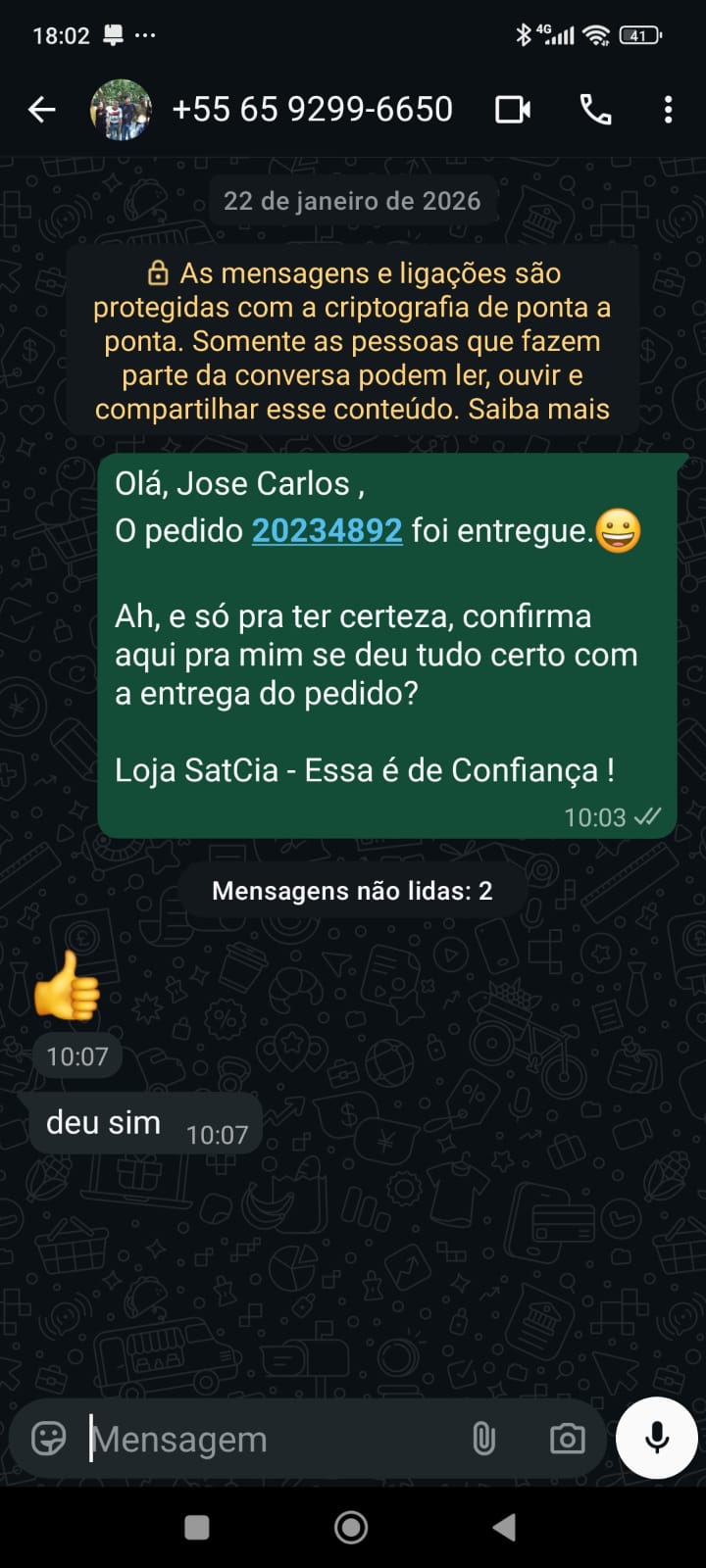Open the camera from the message bar
Screen dimensions: 706x1568
click(567, 1439)
